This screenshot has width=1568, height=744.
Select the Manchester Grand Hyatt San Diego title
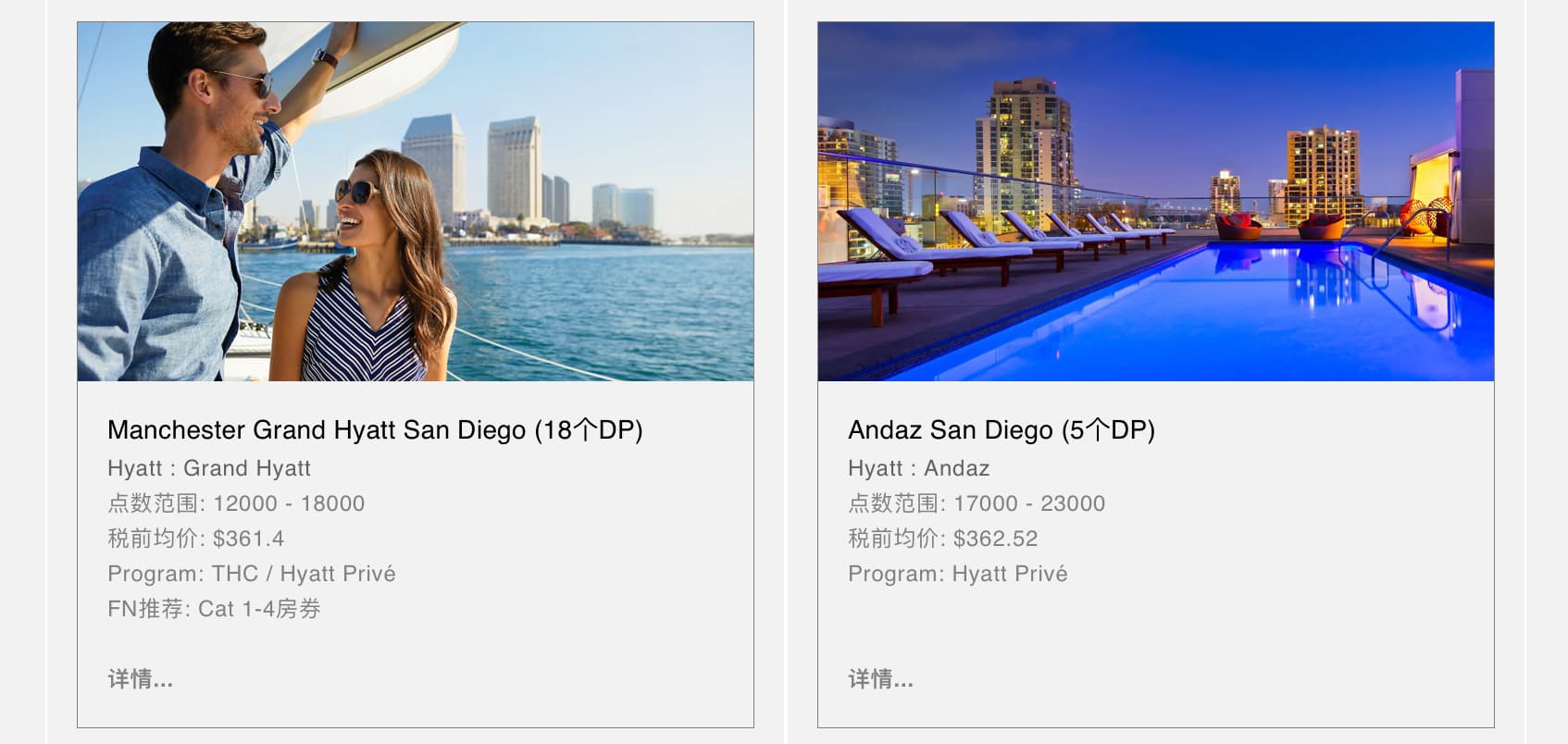(375, 430)
